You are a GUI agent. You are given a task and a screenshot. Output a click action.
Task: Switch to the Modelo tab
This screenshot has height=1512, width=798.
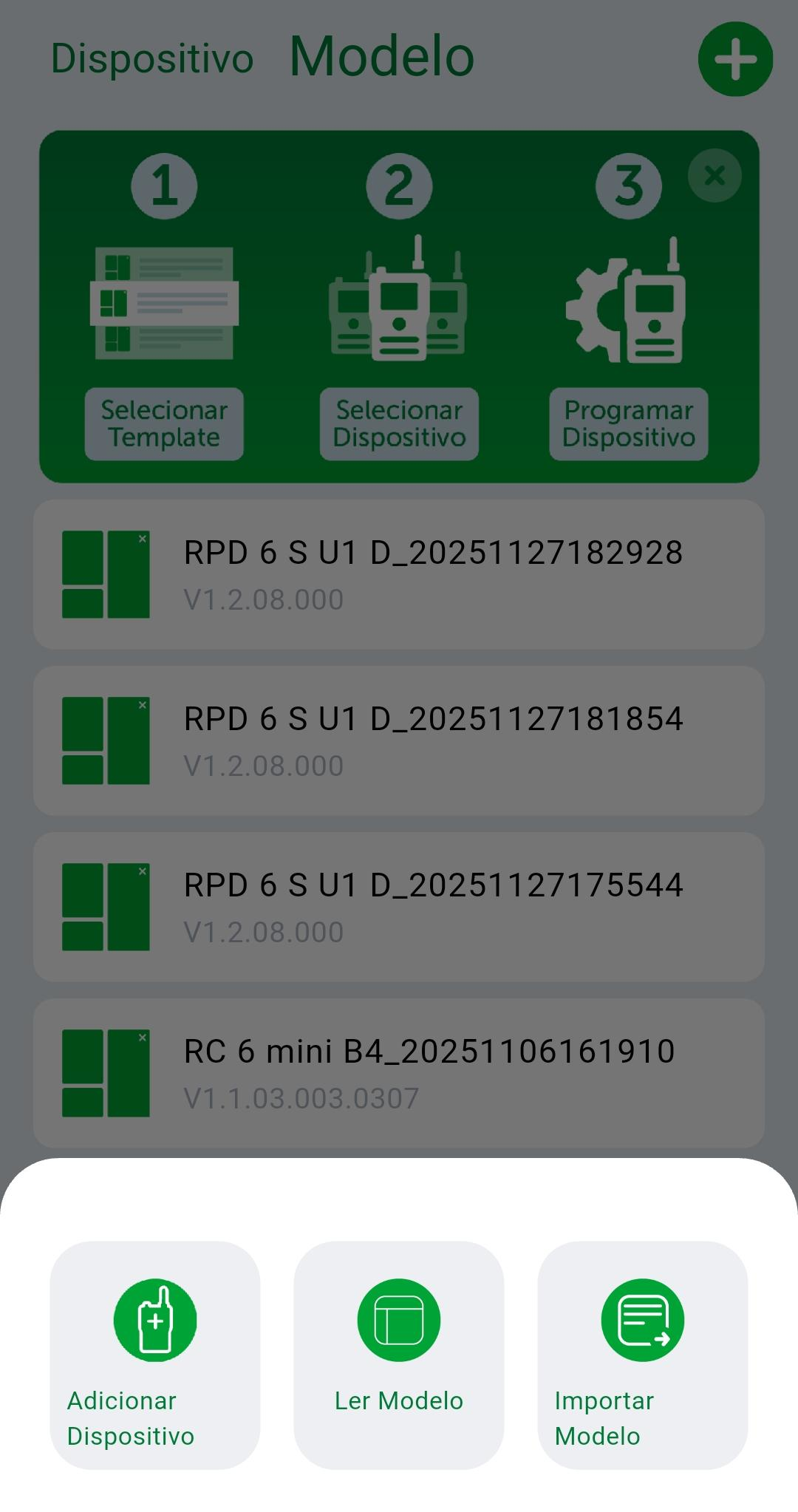coord(382,57)
